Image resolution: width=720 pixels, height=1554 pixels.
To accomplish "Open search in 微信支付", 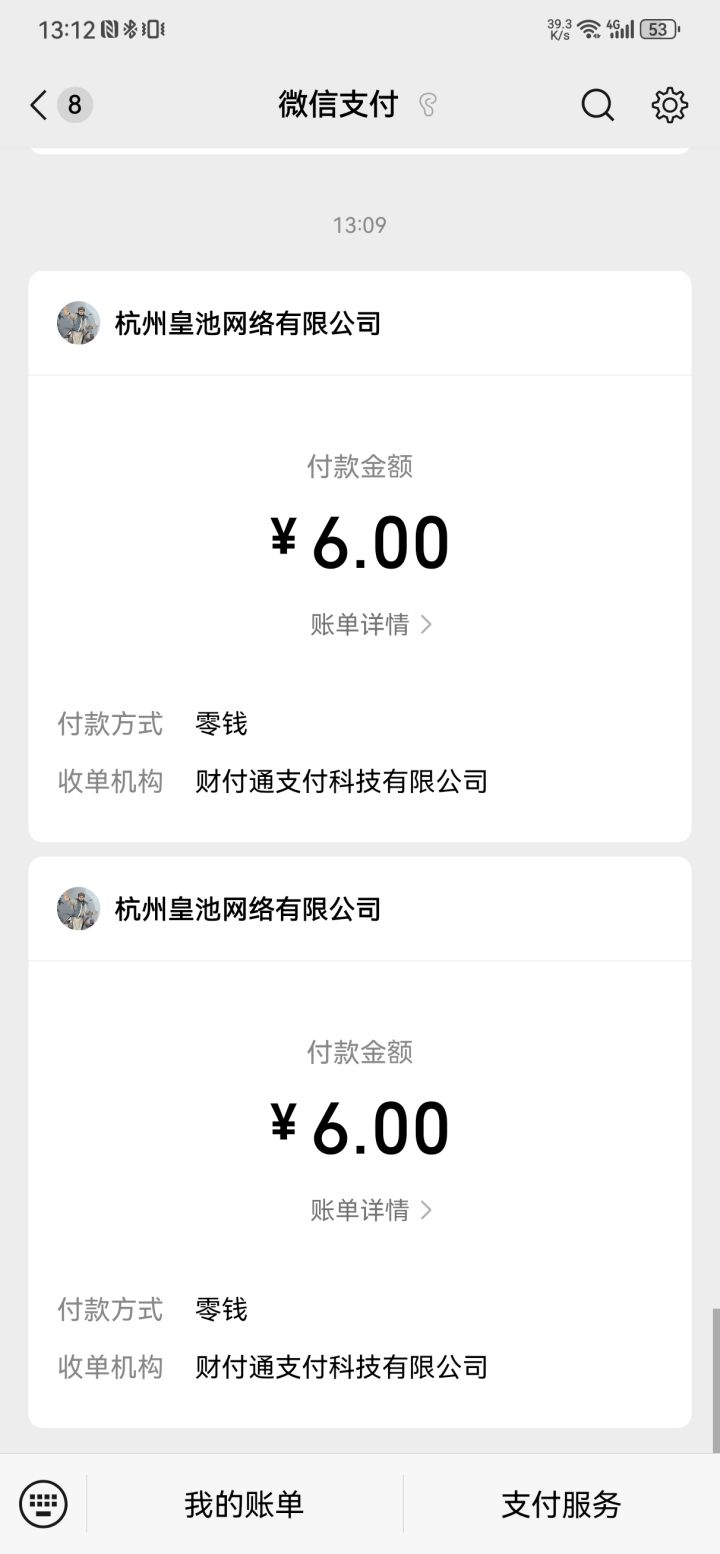I will (597, 105).
